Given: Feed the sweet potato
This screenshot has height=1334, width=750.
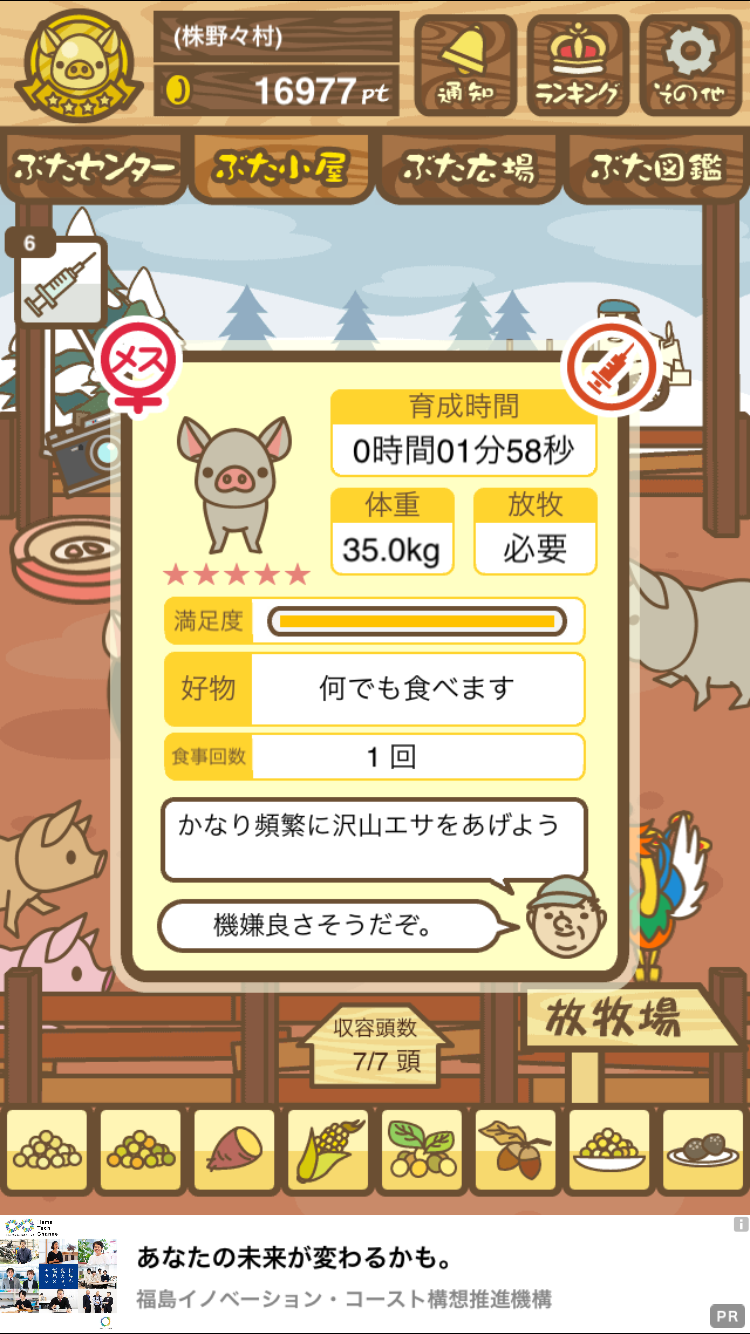Looking at the screenshot, I should [x=234, y=1151].
